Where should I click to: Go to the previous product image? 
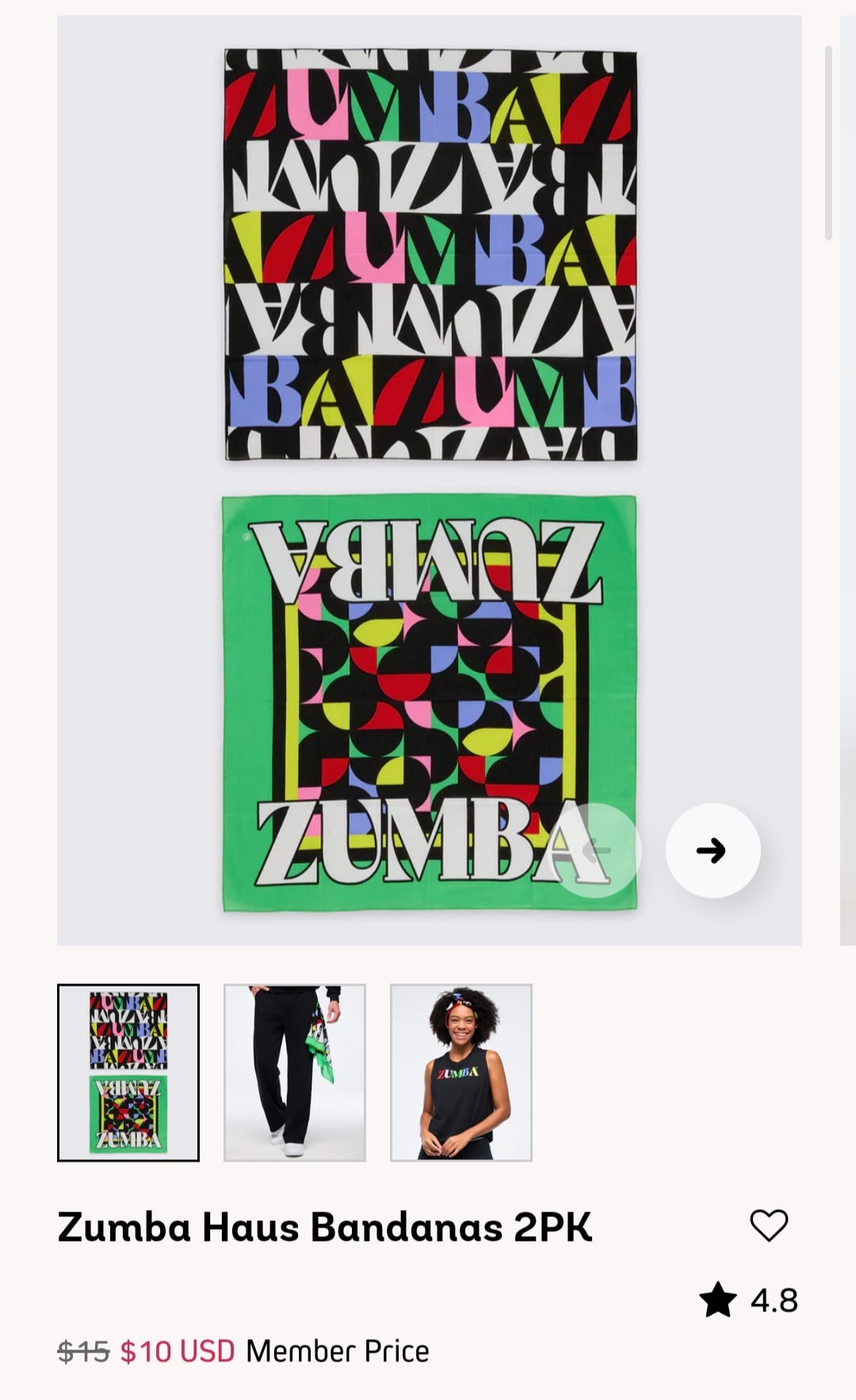coord(594,850)
